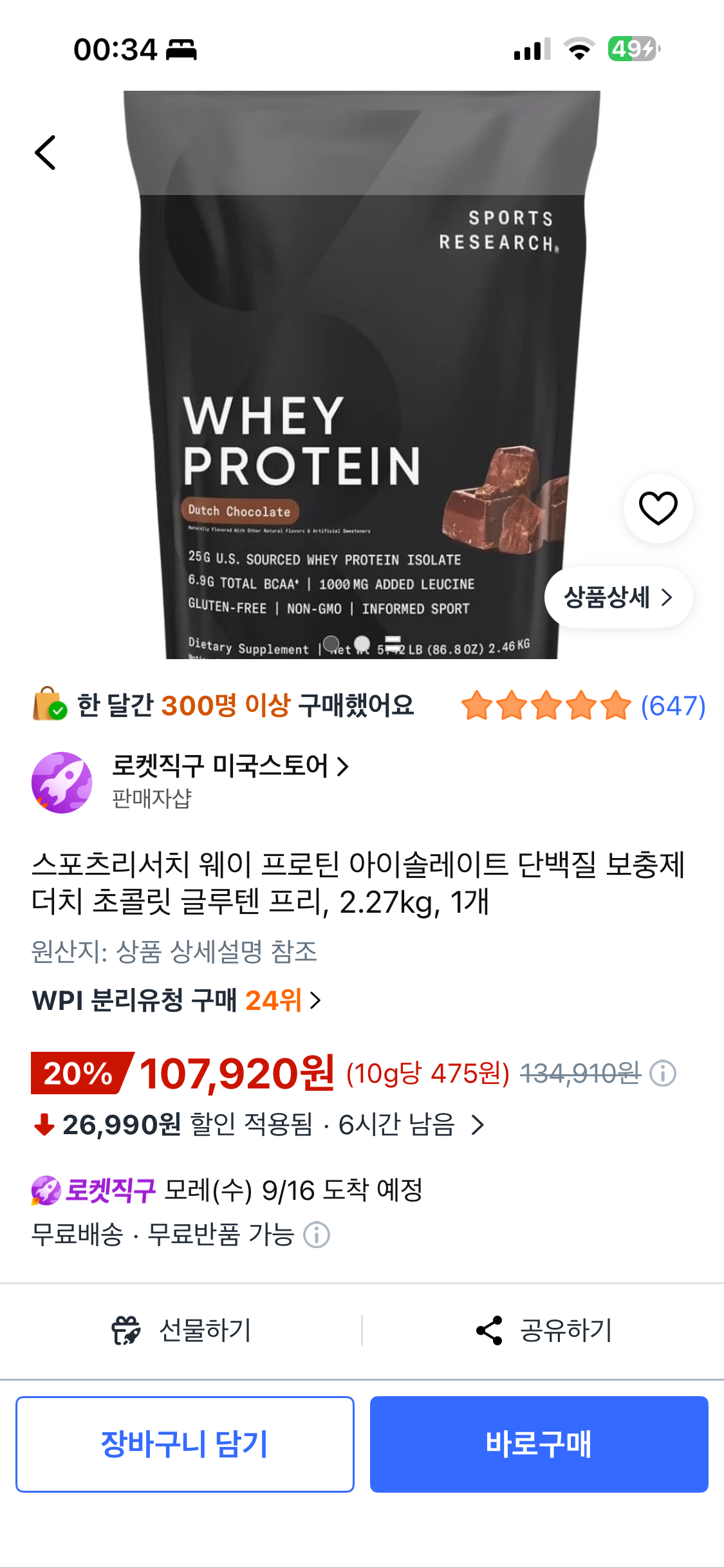Open WPI 분리유청 구매 24위 ranking
The width and height of the screenshot is (724, 1568).
(176, 1000)
